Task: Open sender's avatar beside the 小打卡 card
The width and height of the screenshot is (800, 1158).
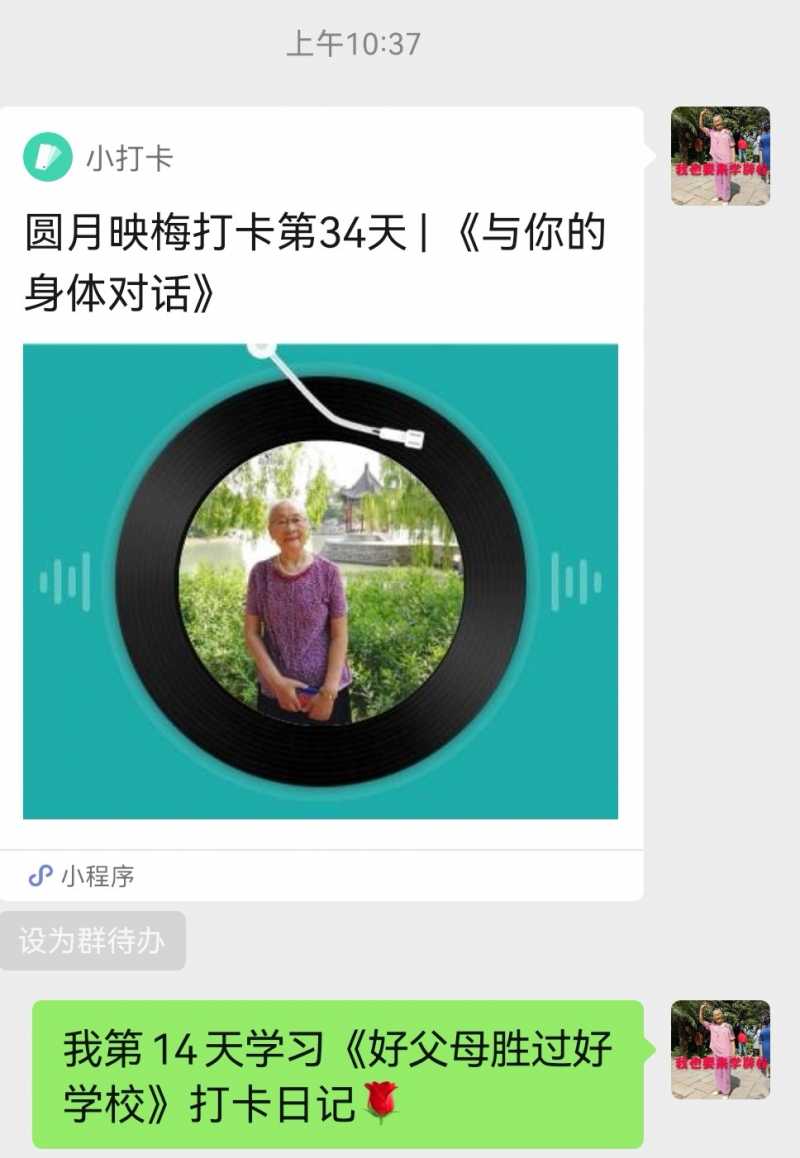Action: tap(720, 156)
